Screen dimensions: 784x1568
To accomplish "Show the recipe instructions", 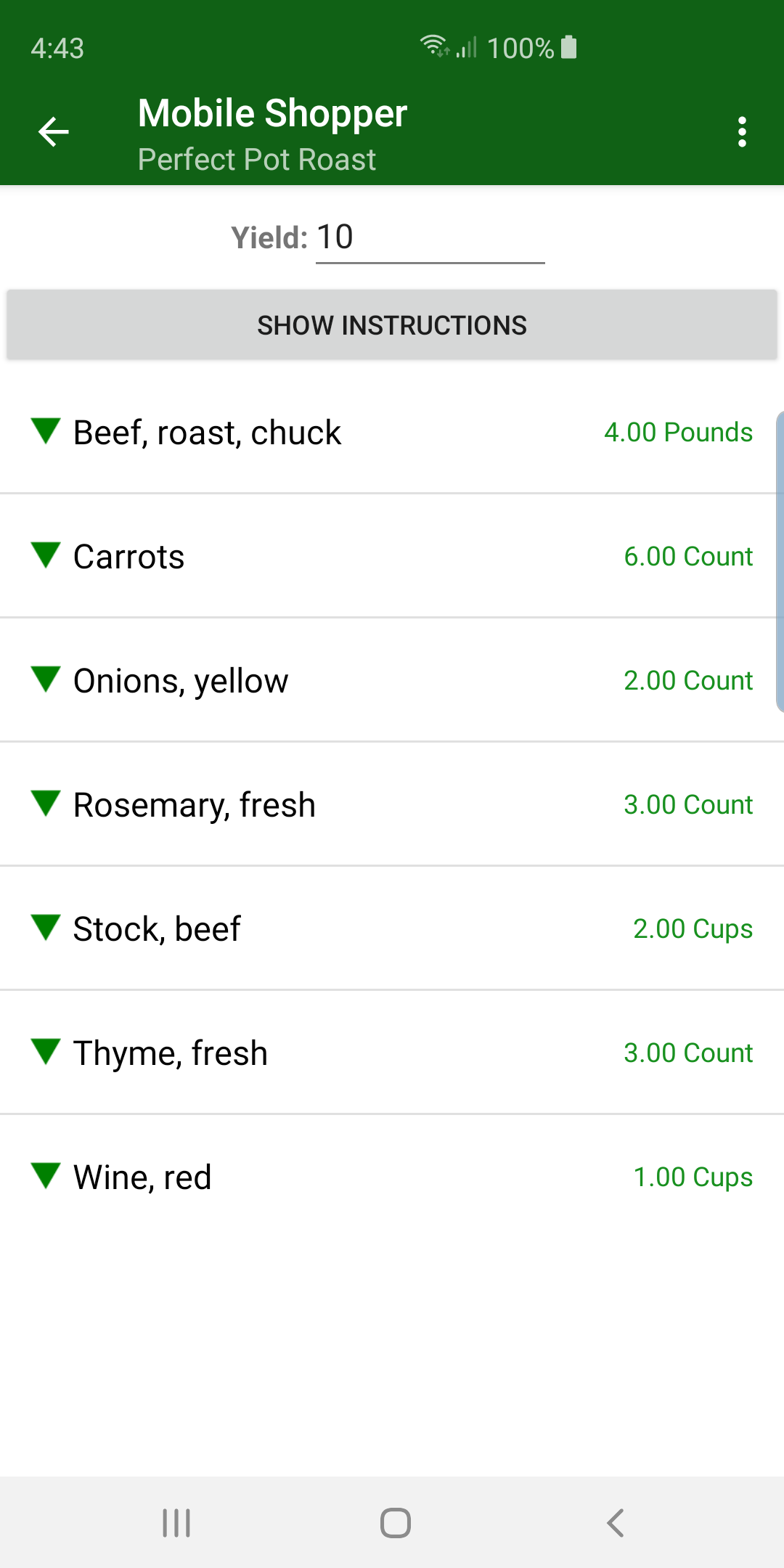I will [392, 325].
